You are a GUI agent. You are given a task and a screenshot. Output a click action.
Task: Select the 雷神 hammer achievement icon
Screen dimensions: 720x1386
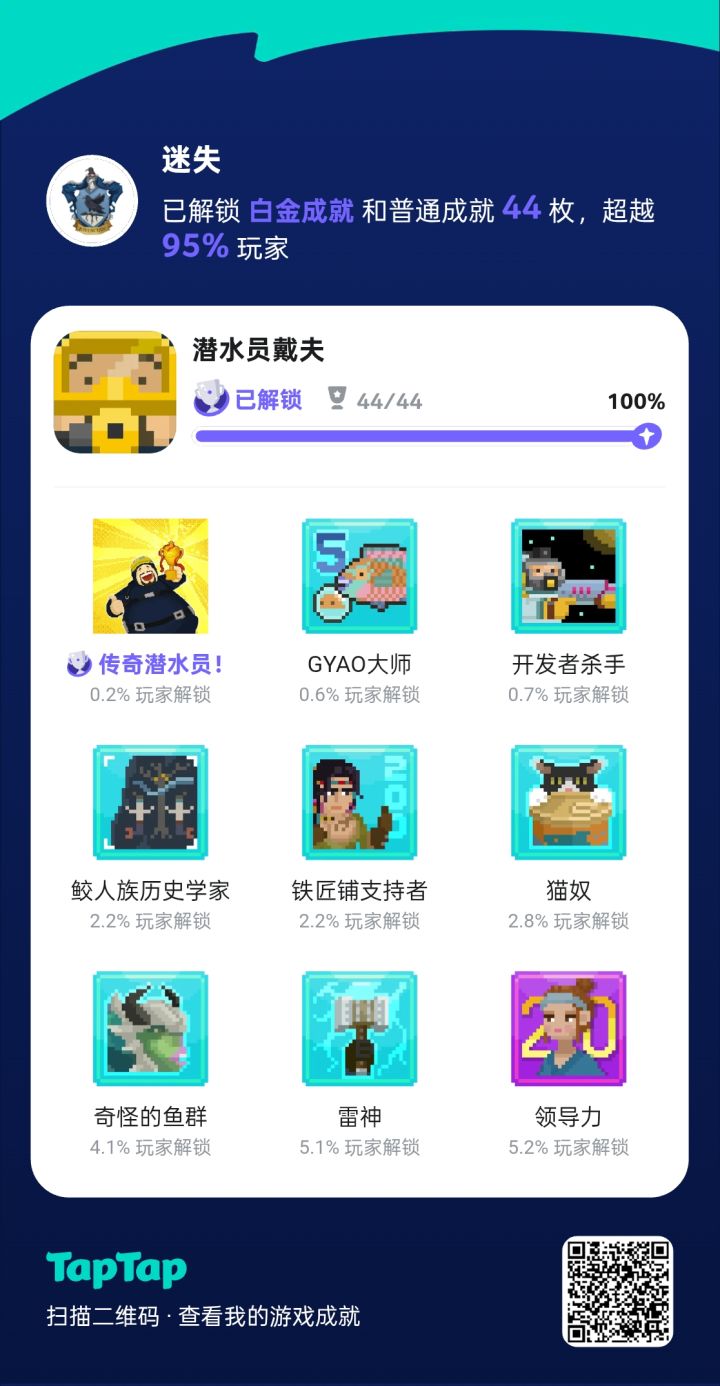[x=358, y=1028]
